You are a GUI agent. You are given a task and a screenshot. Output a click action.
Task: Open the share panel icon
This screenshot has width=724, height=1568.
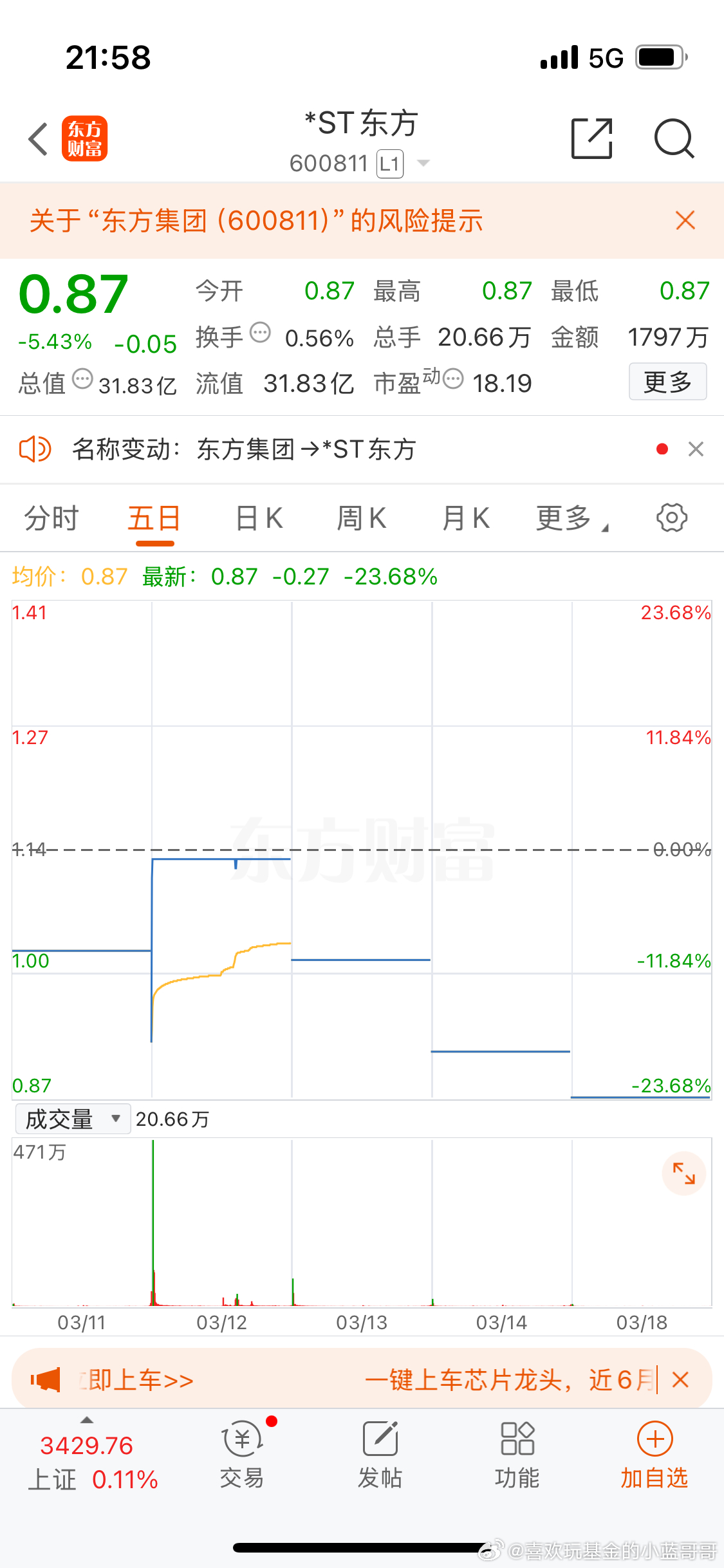591,138
